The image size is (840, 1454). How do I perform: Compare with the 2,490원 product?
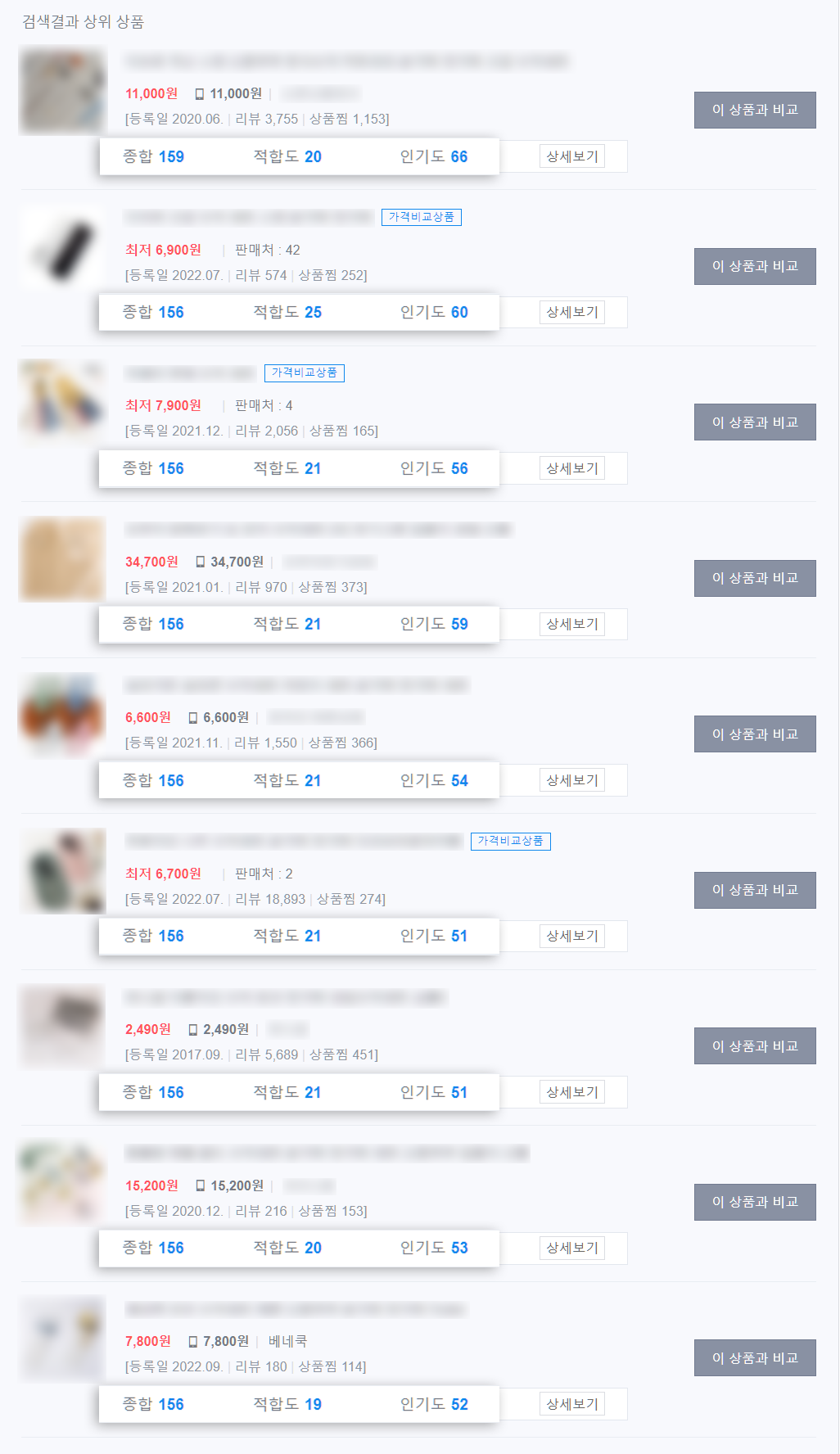click(754, 1045)
